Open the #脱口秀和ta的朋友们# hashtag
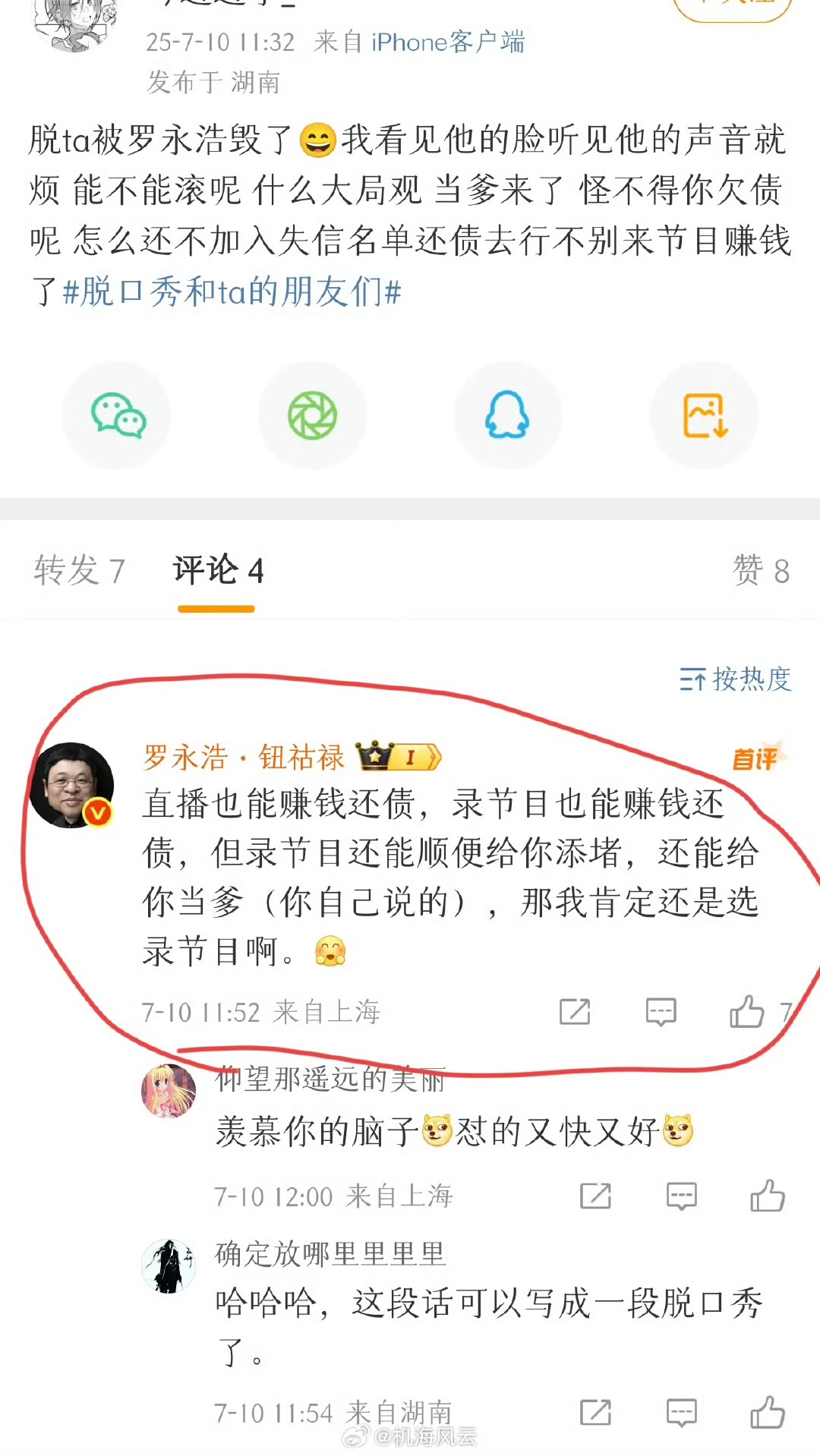Viewport: 820px width, 1456px height. point(232,292)
